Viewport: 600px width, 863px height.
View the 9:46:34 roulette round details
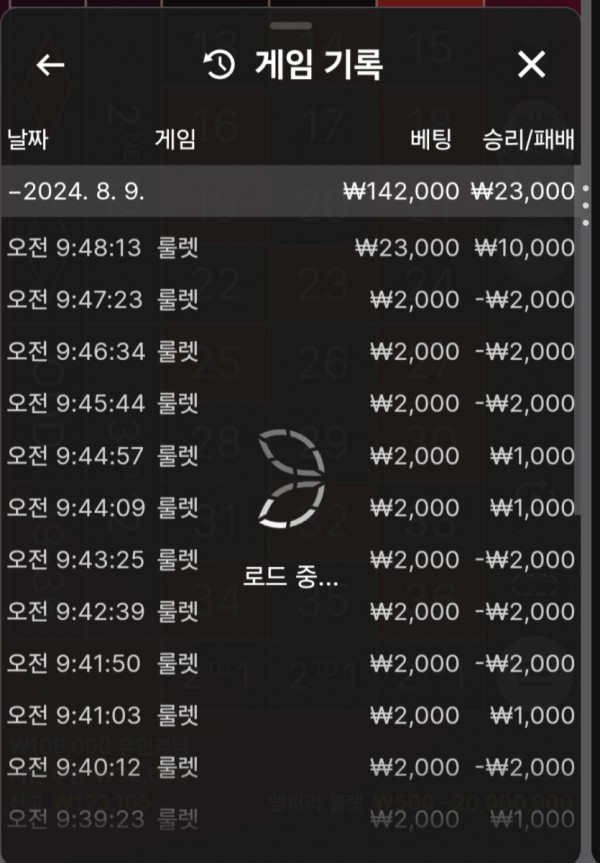pos(290,350)
